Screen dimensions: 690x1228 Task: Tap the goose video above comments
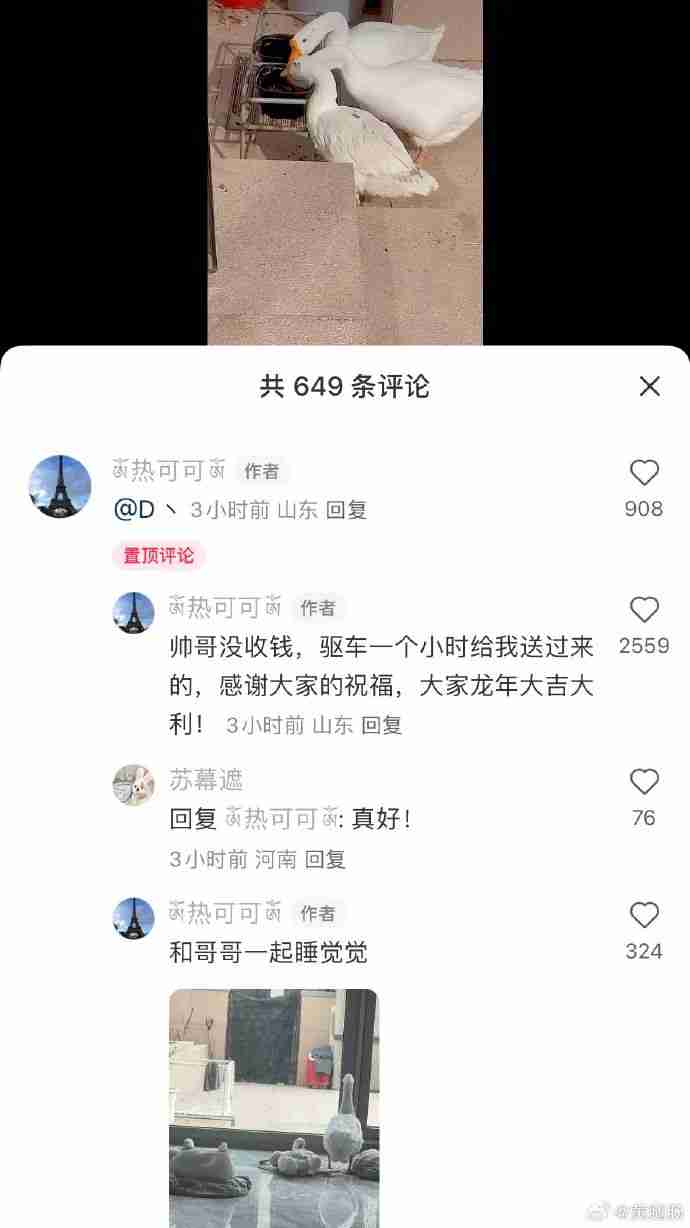pyautogui.click(x=345, y=170)
